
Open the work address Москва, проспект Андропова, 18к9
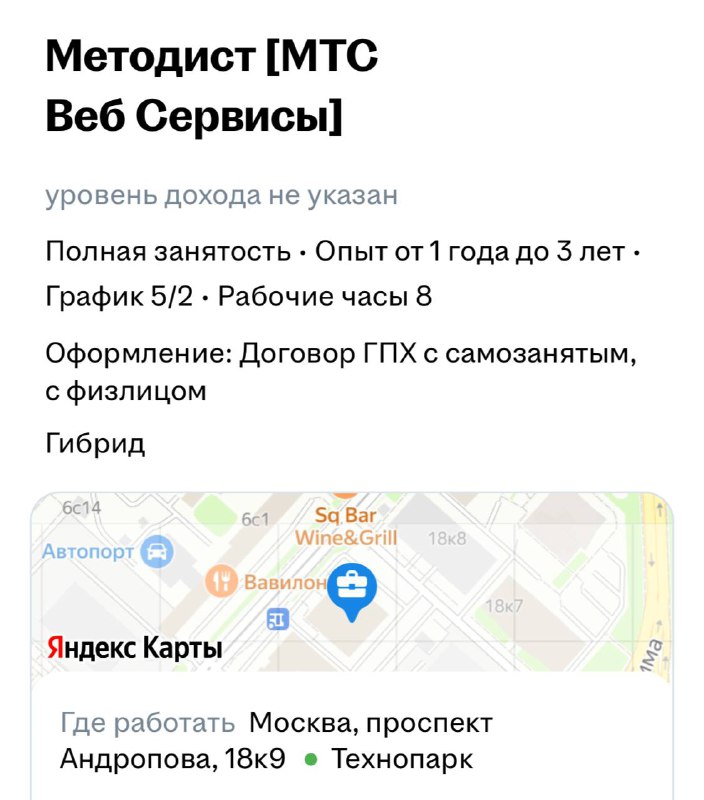click(276, 741)
